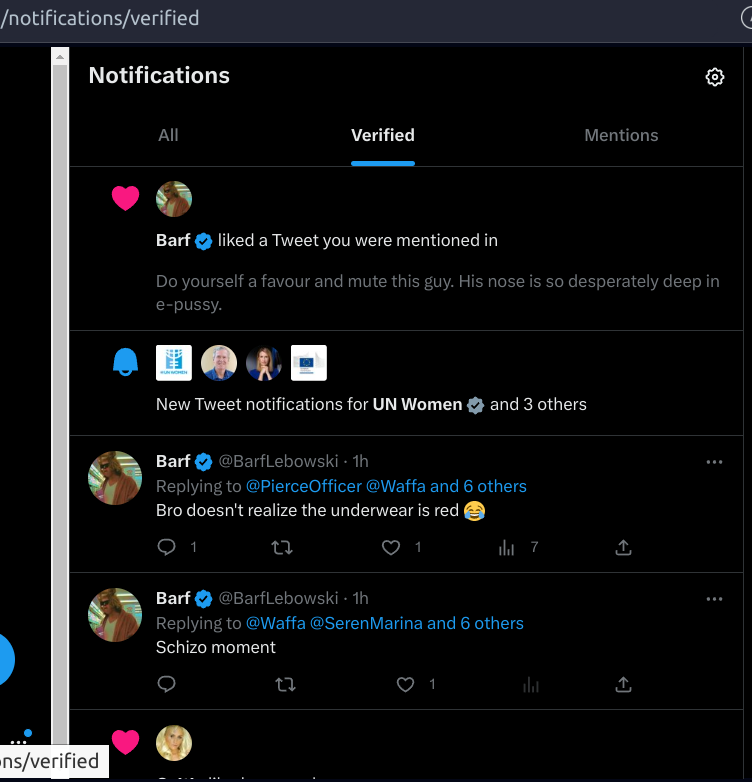This screenshot has width=752, height=782.
Task: Like the "underwear is red" tweet
Action: pos(392,547)
